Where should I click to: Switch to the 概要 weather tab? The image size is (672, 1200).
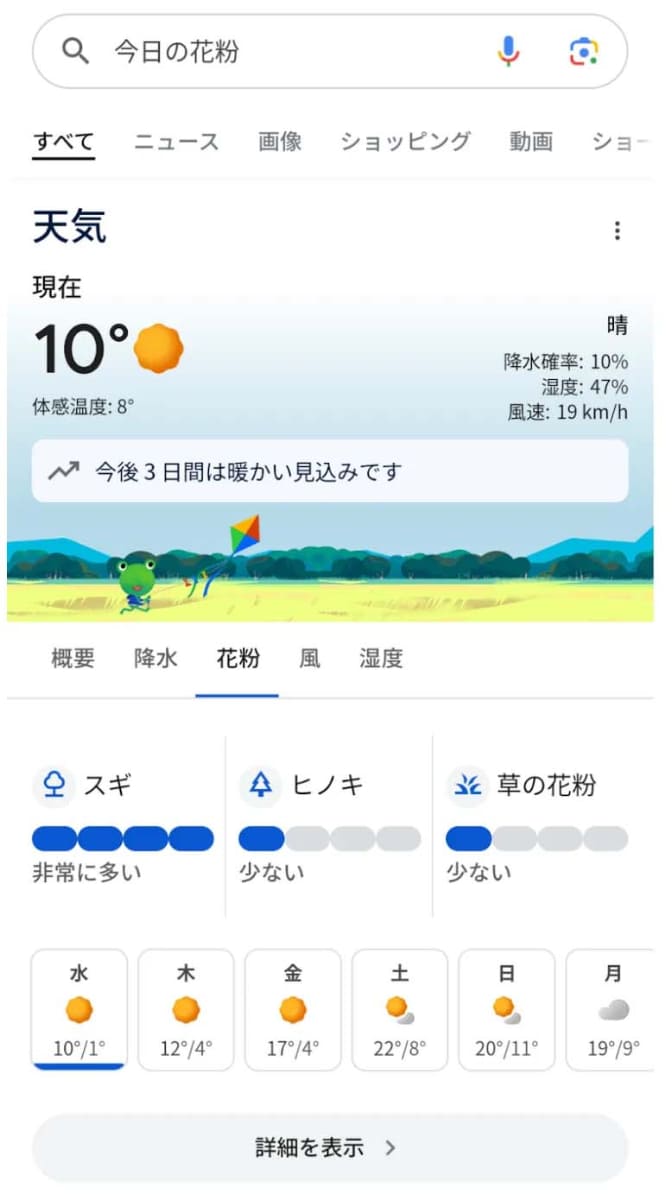(73, 658)
